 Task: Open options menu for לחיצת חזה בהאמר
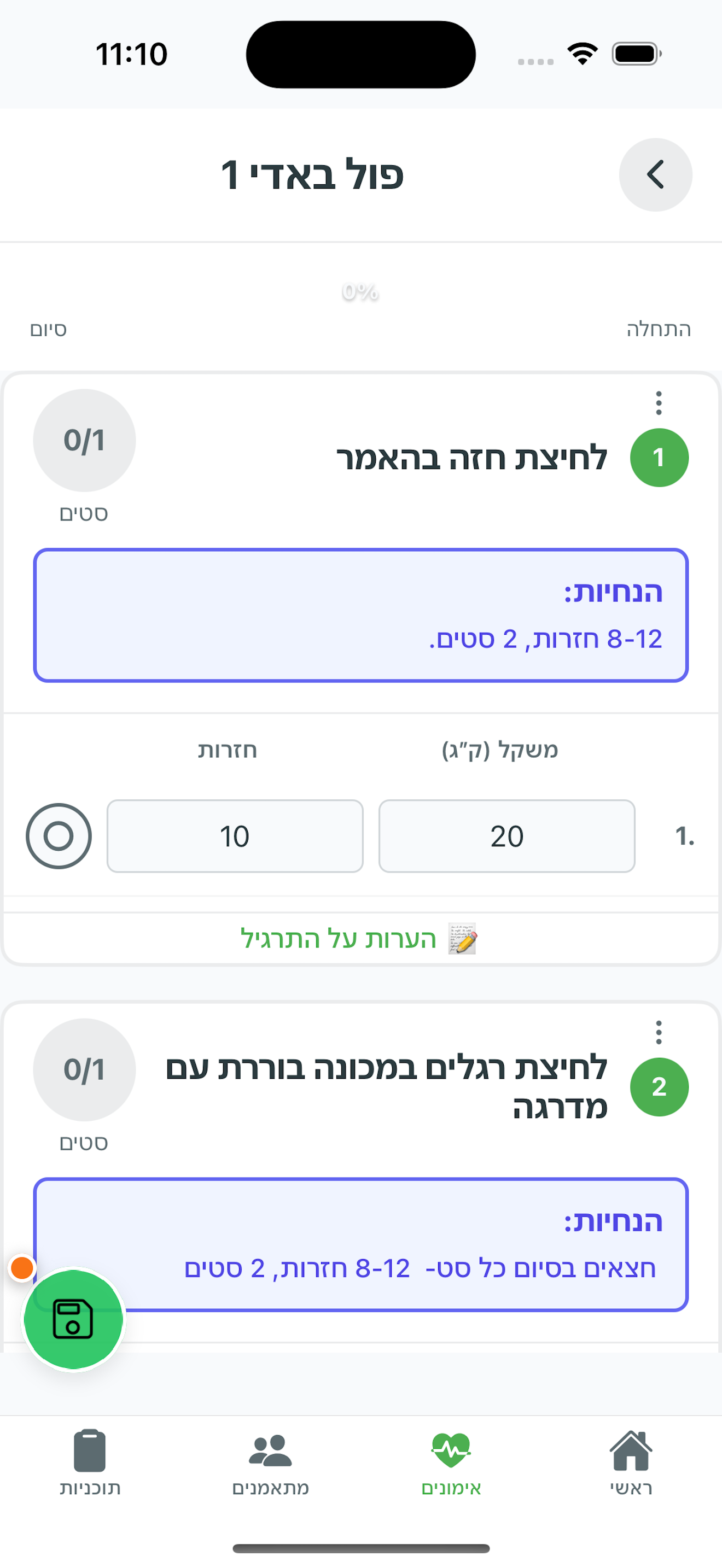(658, 403)
